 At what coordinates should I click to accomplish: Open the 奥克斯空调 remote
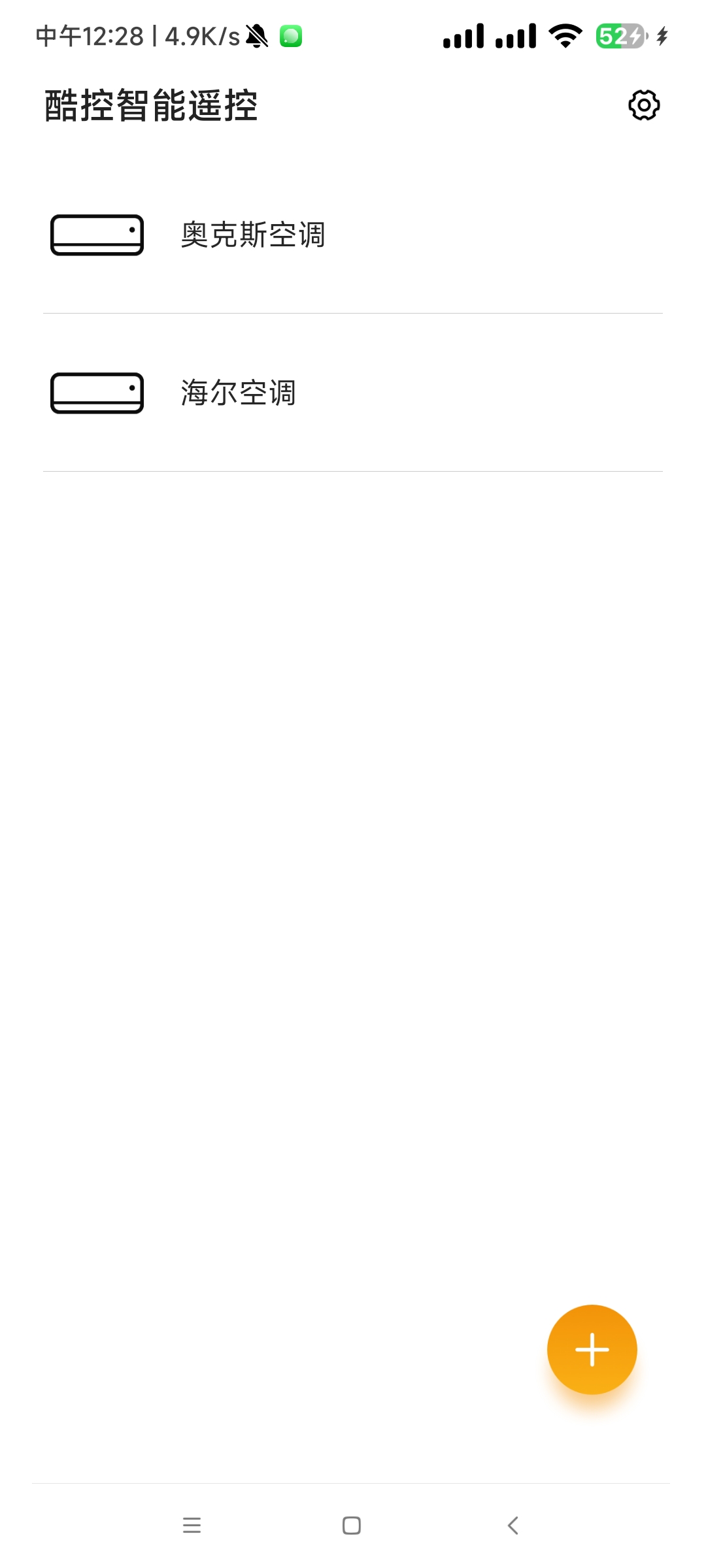254,235
